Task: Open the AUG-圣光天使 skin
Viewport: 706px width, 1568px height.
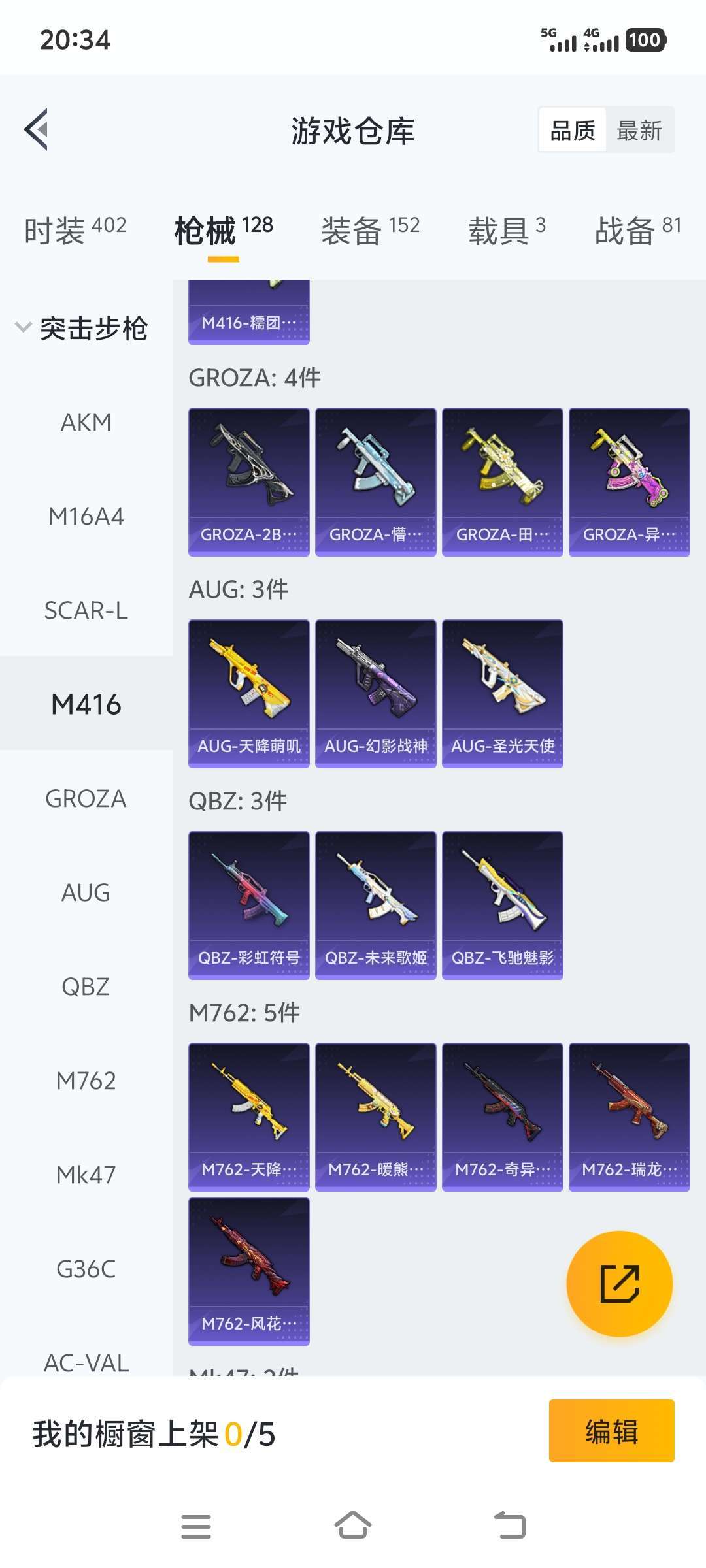Action: coord(503,694)
